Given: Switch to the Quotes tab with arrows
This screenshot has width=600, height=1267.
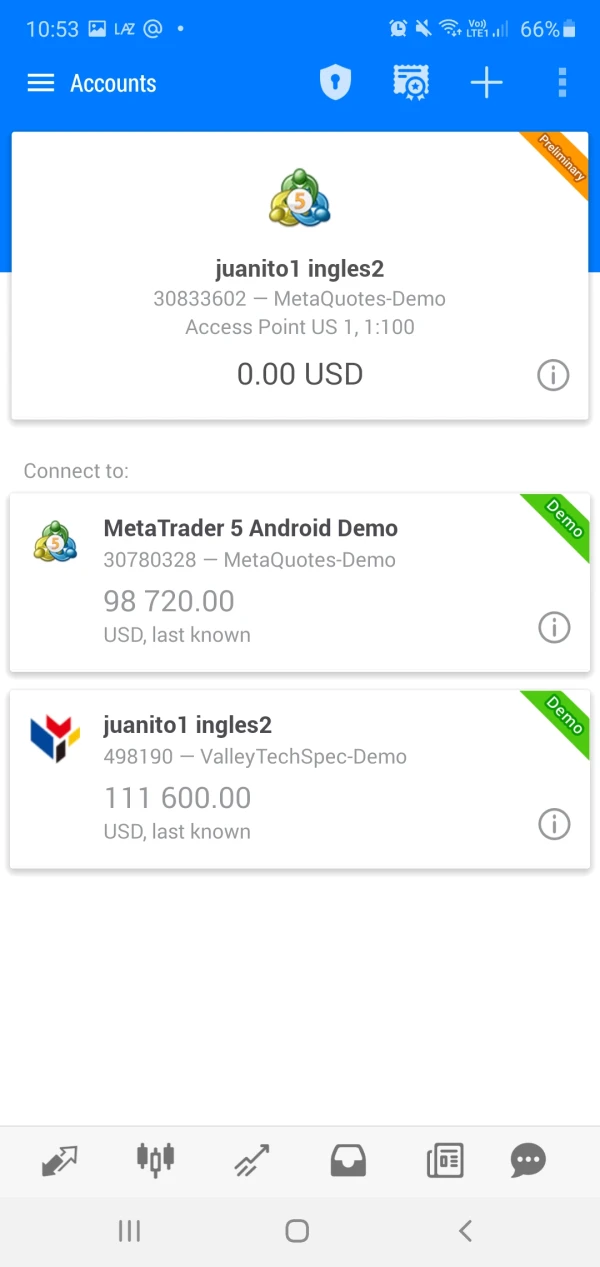Looking at the screenshot, I should click(x=60, y=1160).
